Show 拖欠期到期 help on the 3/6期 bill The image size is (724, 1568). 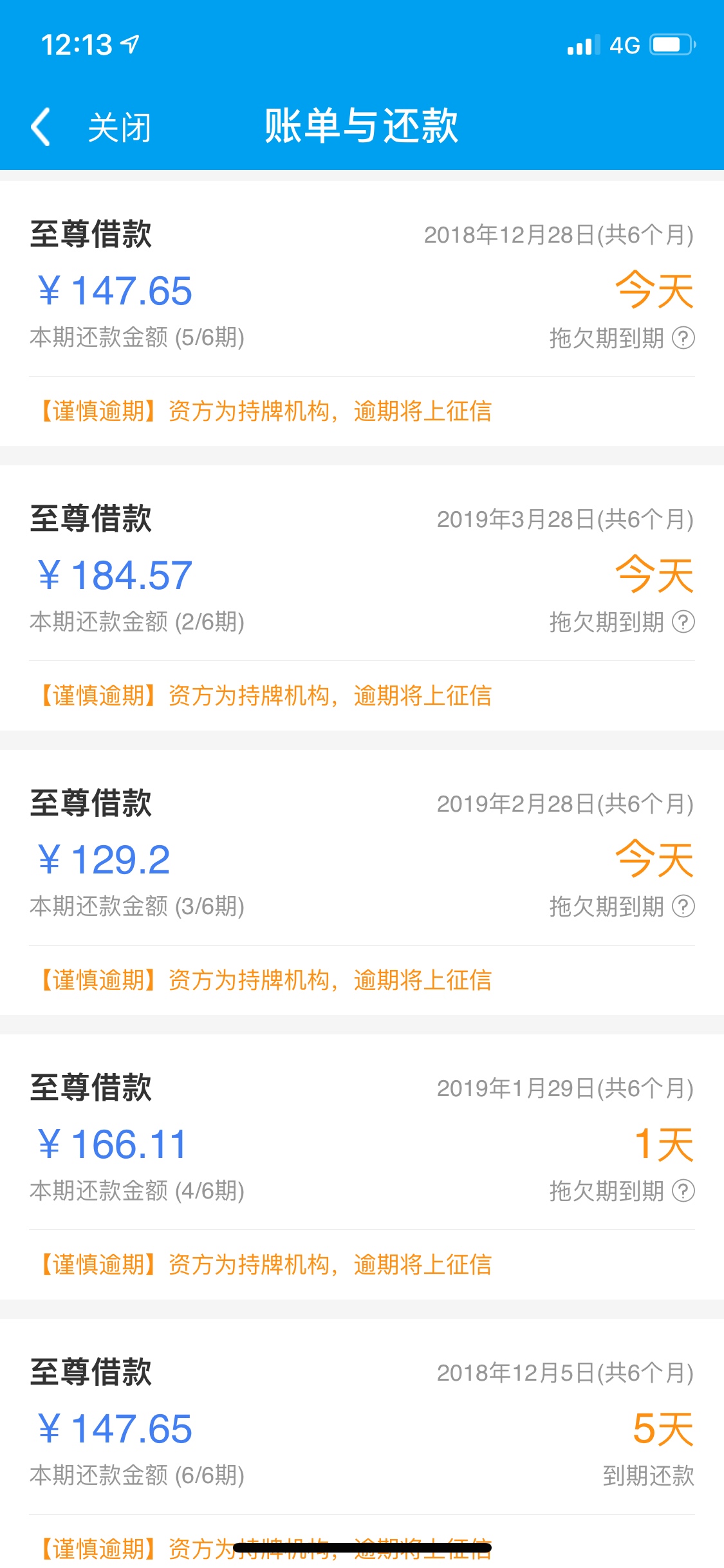[683, 906]
